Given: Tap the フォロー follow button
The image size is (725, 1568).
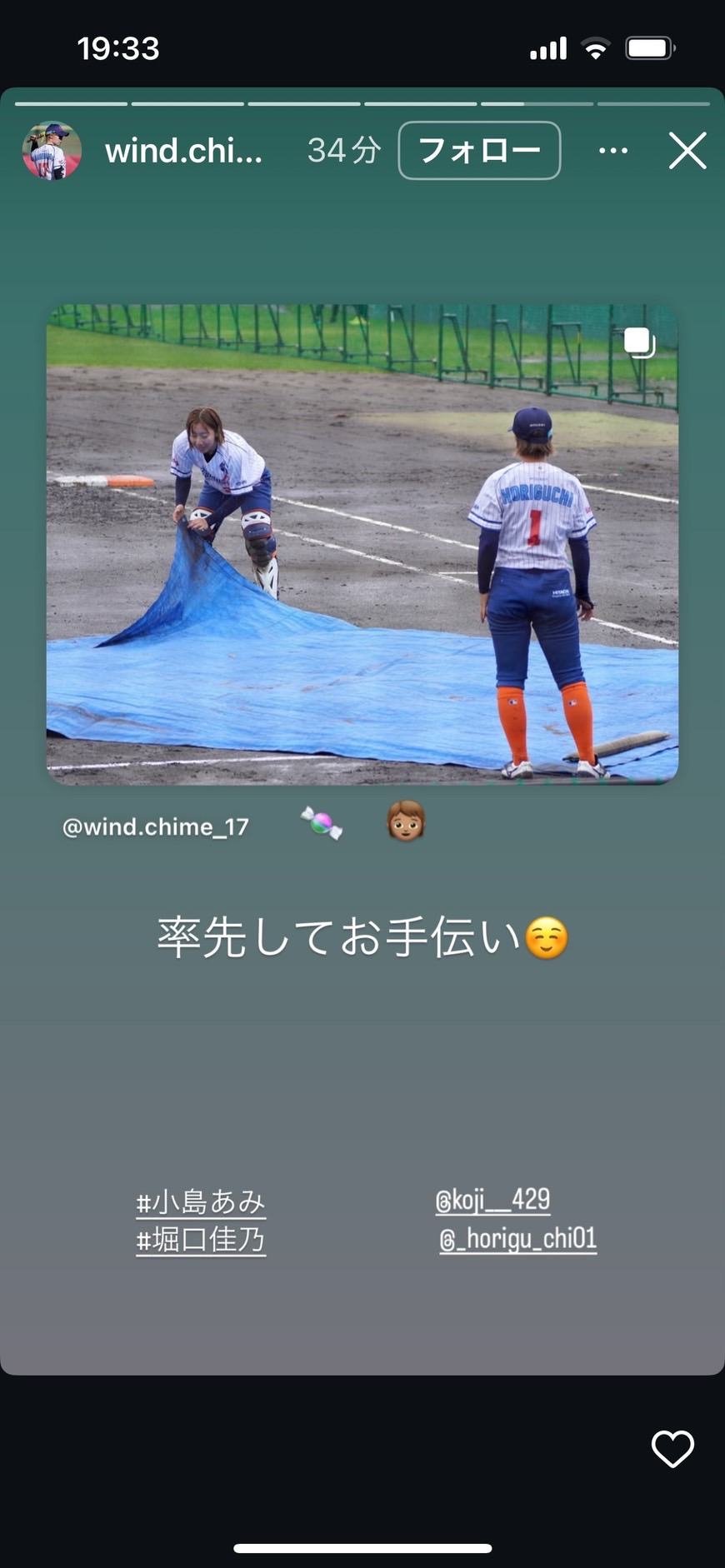Looking at the screenshot, I should click(479, 151).
